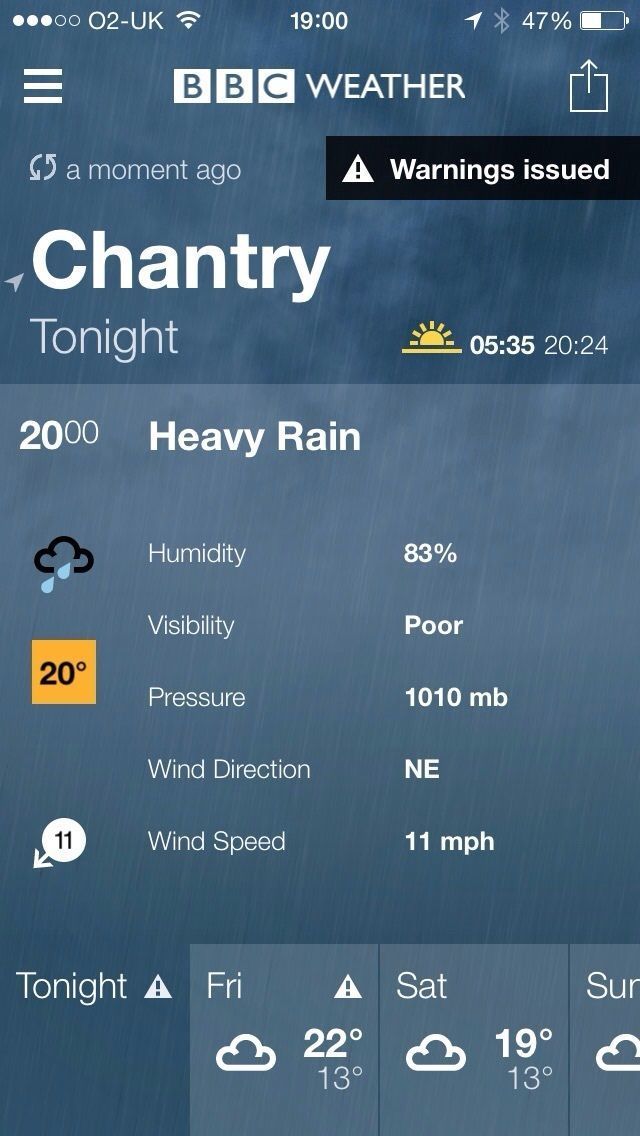Switch to Friday's forecast
This screenshot has height=1136, width=640.
284,1038
